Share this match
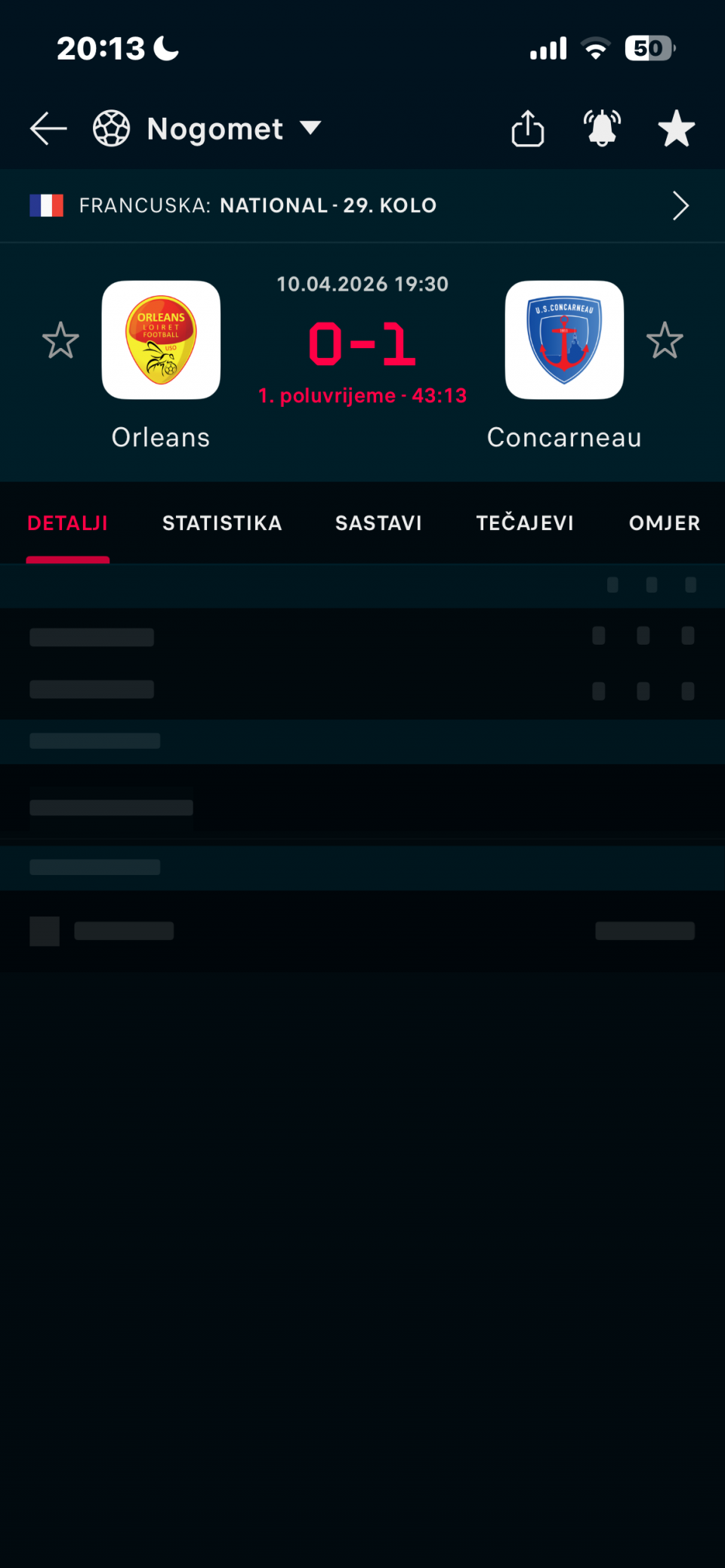 click(x=527, y=128)
